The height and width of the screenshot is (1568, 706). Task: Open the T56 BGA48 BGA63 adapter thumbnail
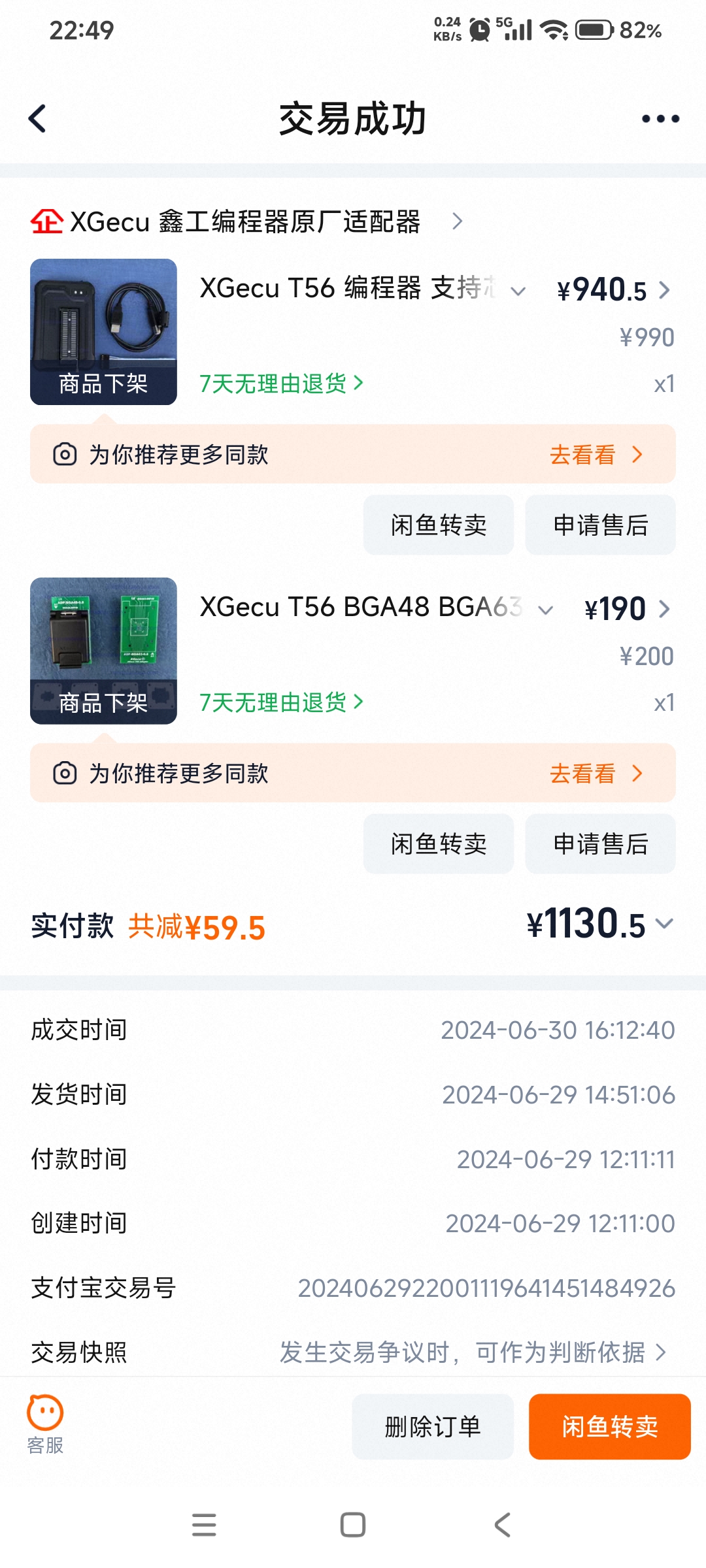(x=103, y=650)
